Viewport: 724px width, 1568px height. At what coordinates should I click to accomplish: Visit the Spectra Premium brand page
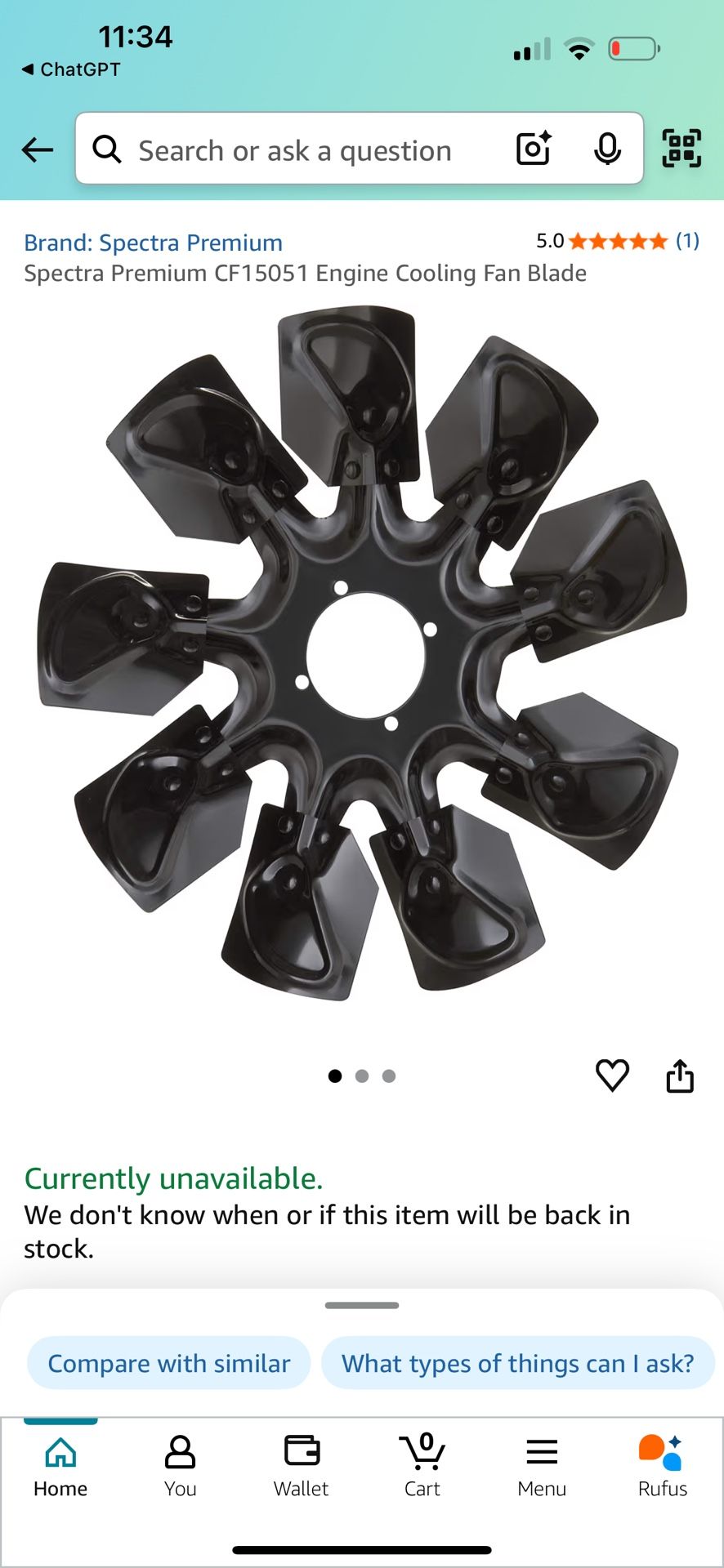[153, 243]
